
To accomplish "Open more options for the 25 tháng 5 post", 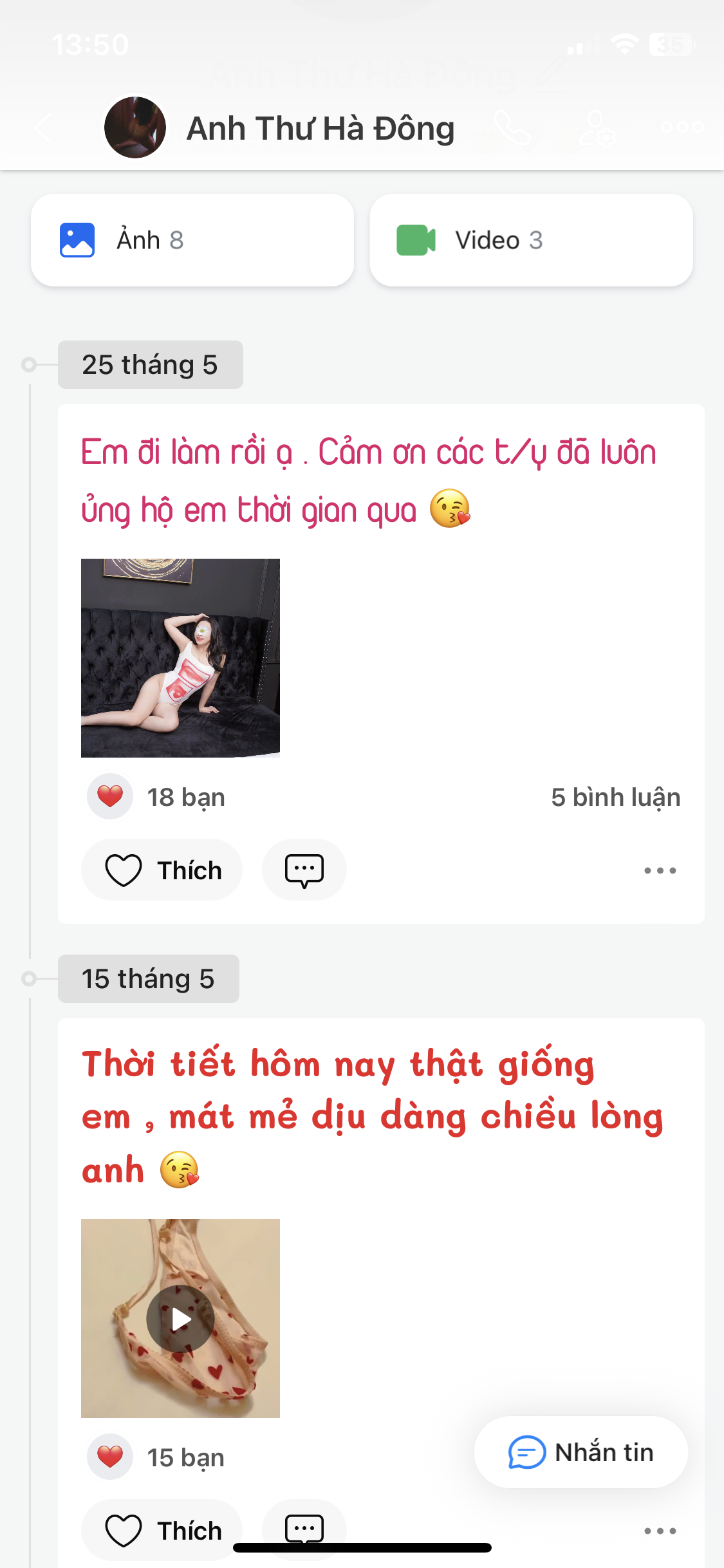I will click(x=660, y=870).
